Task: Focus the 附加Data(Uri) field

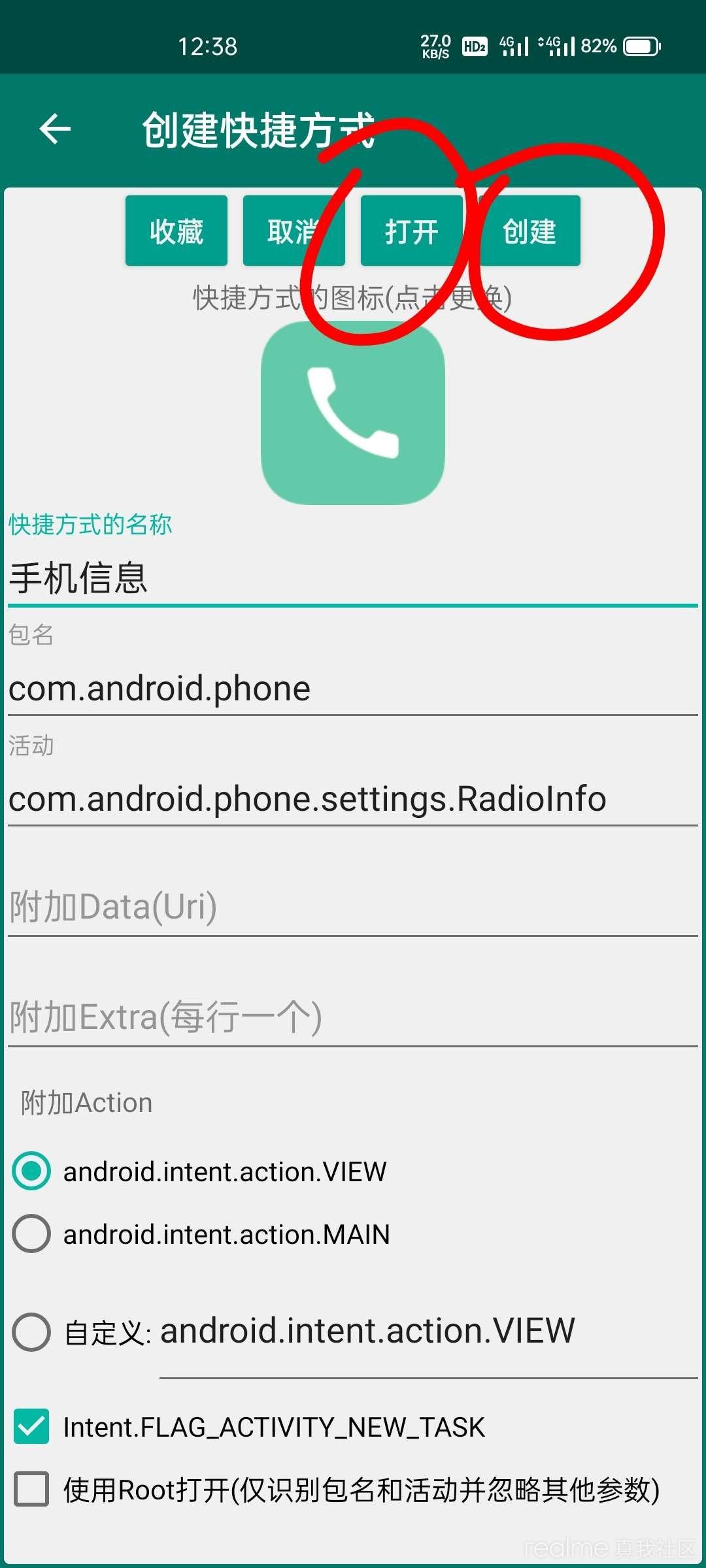Action: (x=353, y=908)
